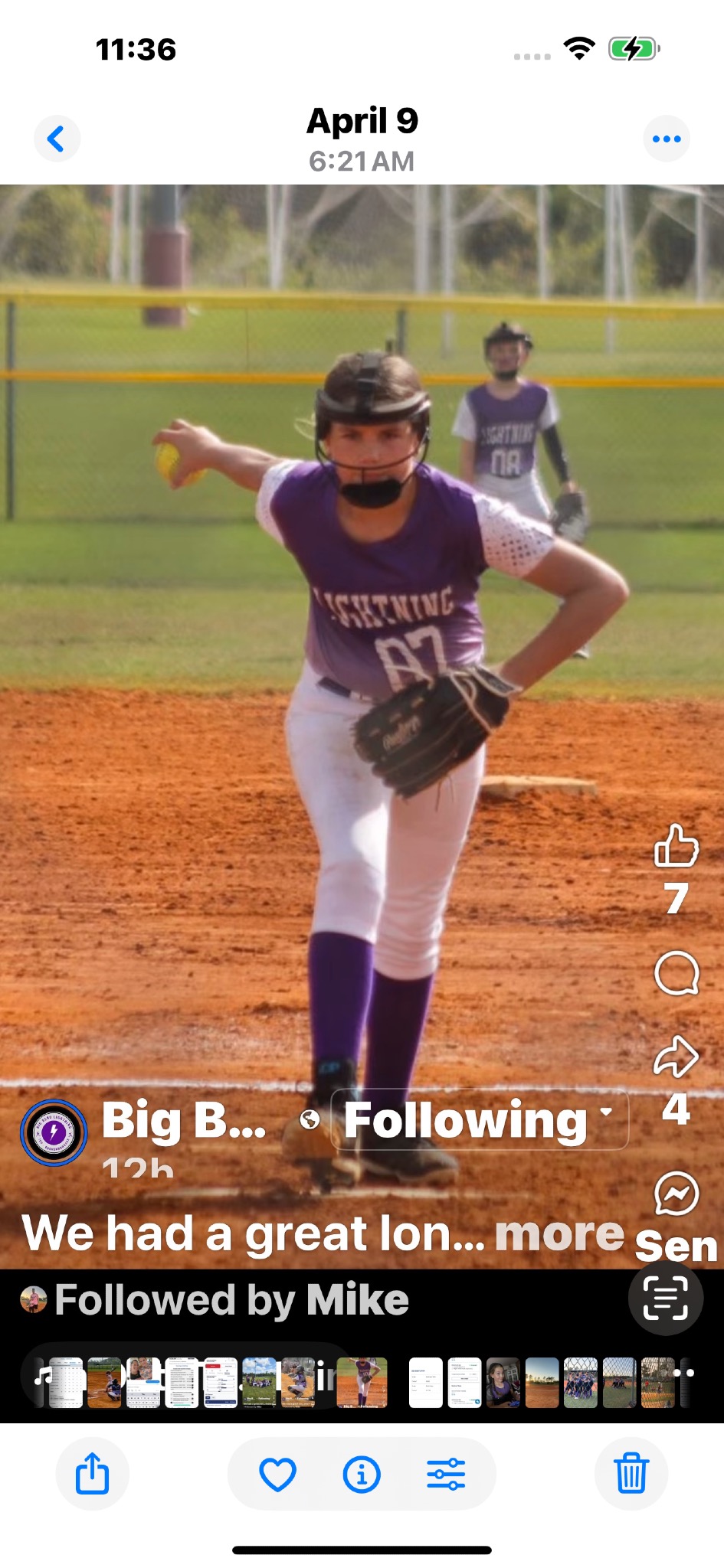Screen dimensions: 724x1568
Task: Activate Live Text scan icon
Action: (x=666, y=1298)
